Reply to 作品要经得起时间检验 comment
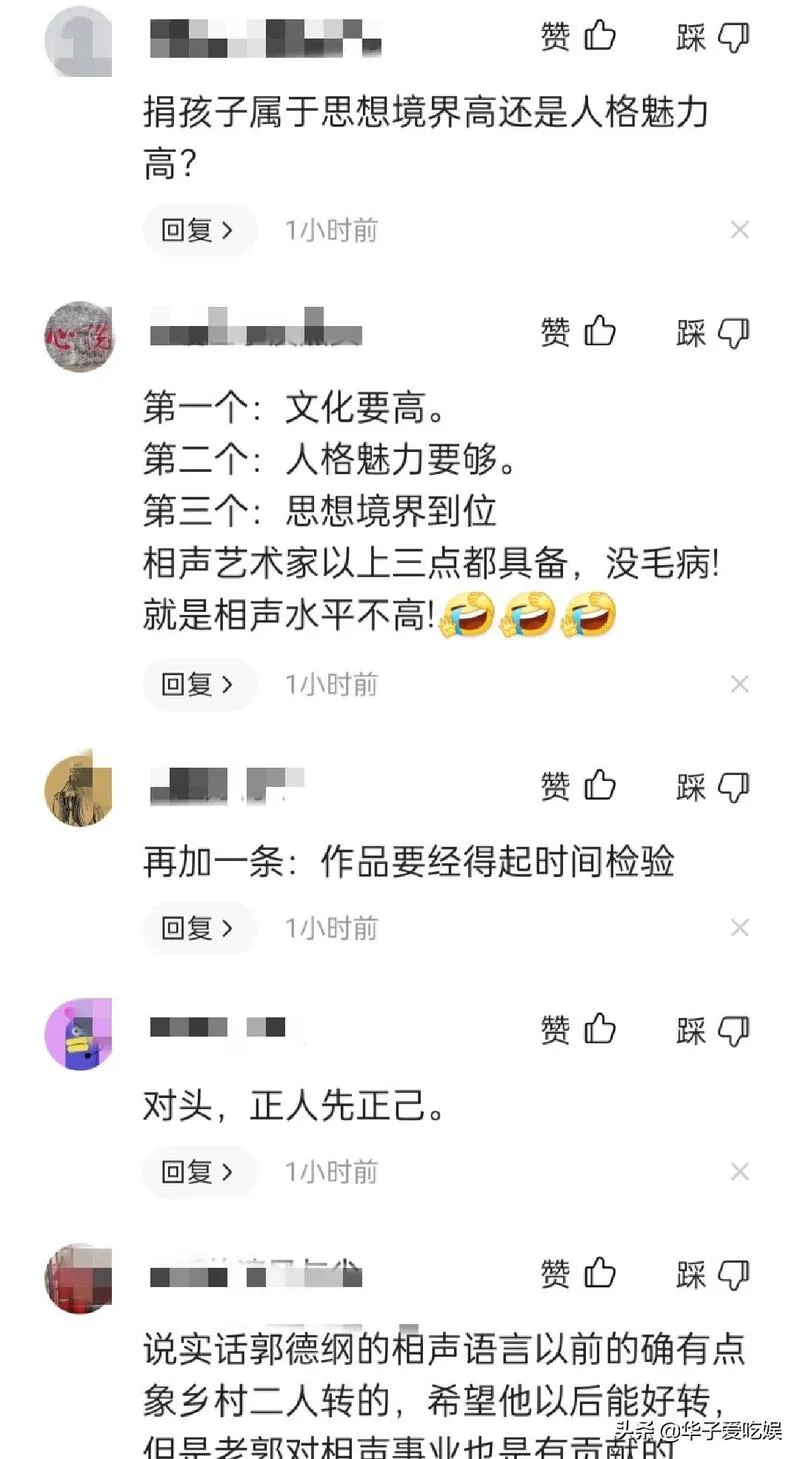Screen dimensions: 800x1459 [199, 928]
